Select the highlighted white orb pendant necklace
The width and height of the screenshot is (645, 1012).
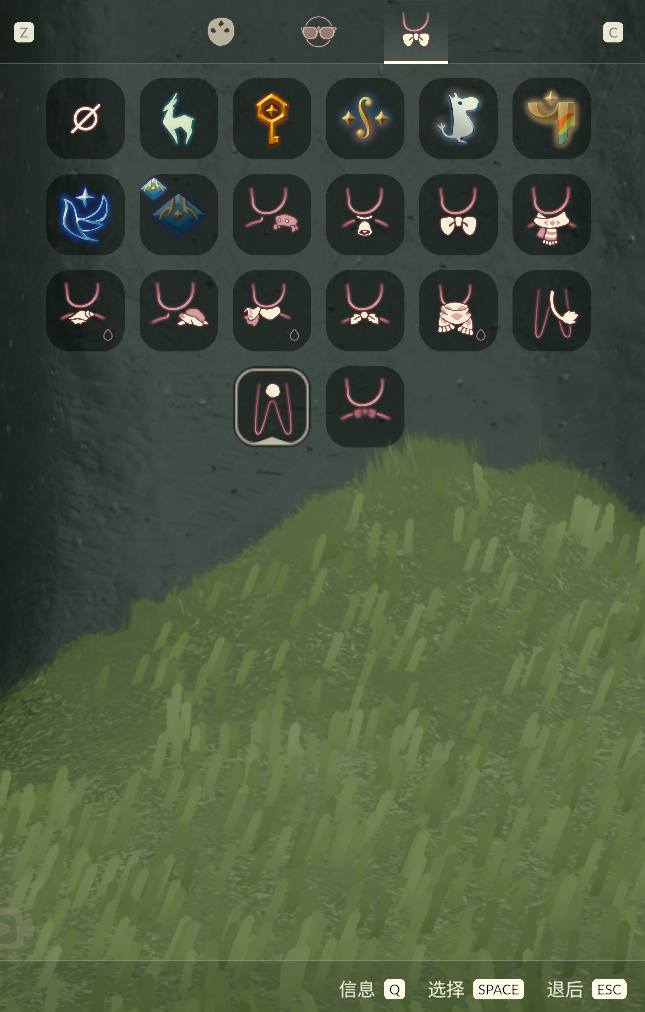tap(272, 407)
